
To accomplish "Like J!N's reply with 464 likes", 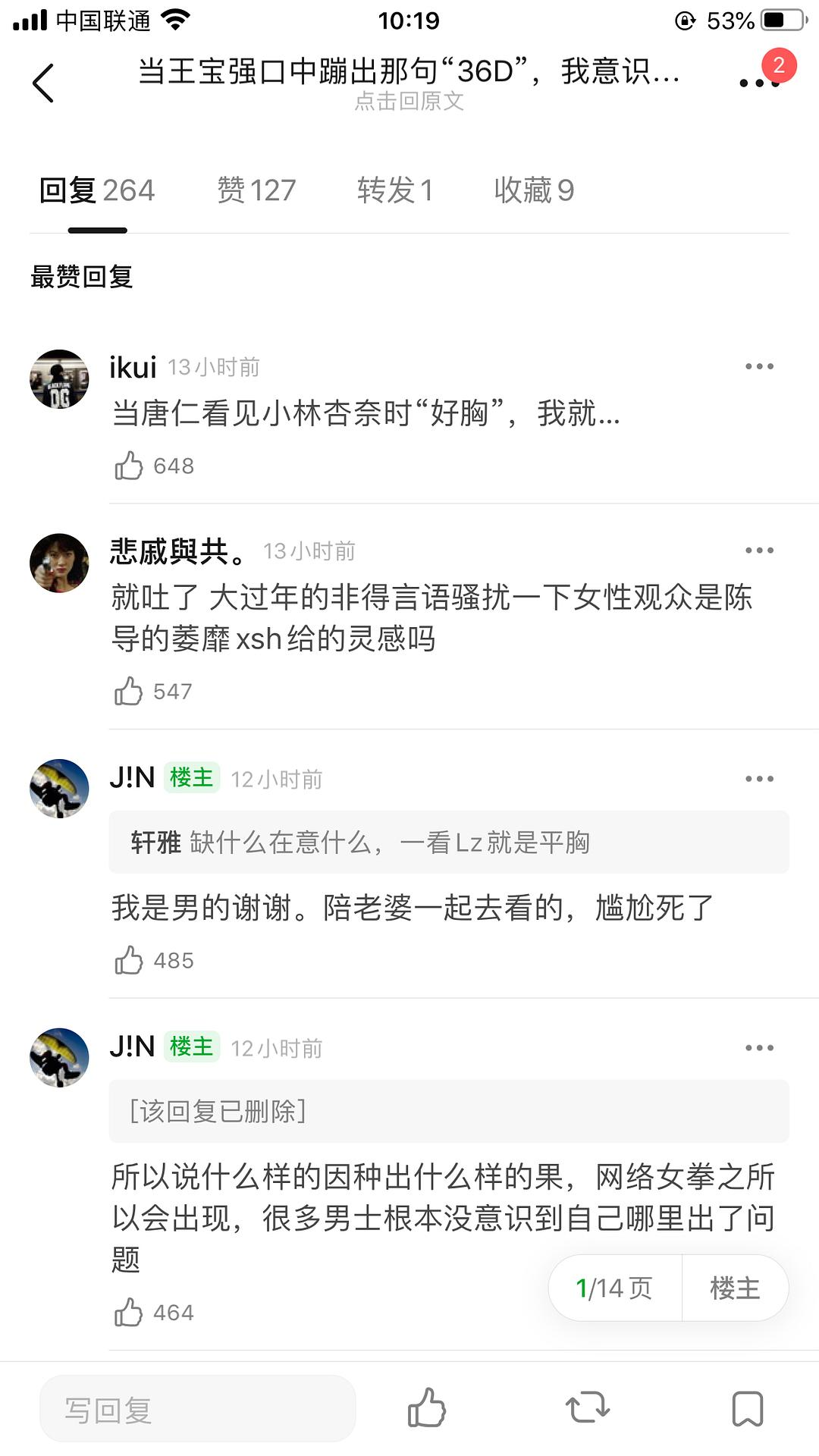I will click(129, 1312).
